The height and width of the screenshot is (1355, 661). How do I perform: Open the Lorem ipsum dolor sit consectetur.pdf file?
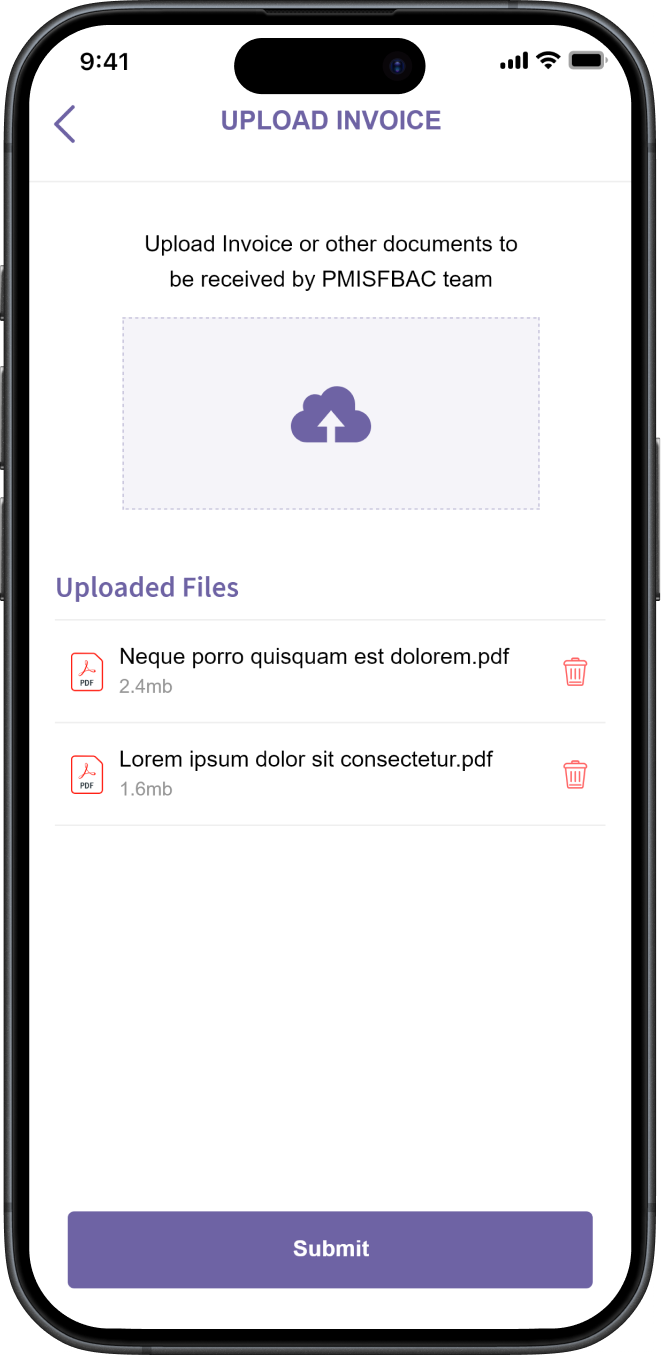pyautogui.click(x=305, y=759)
